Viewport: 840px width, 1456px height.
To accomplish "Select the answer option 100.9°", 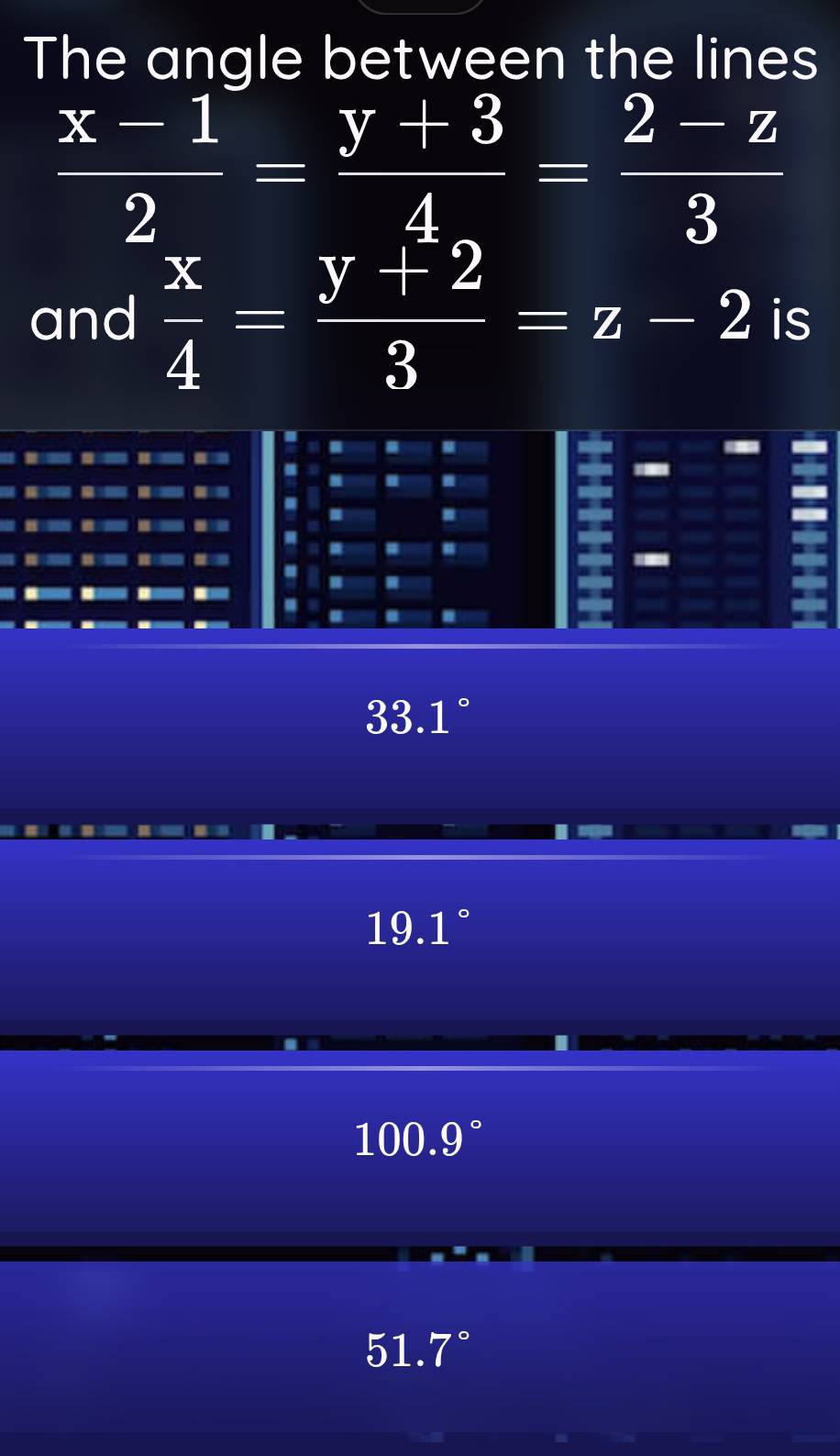I will [420, 1142].
